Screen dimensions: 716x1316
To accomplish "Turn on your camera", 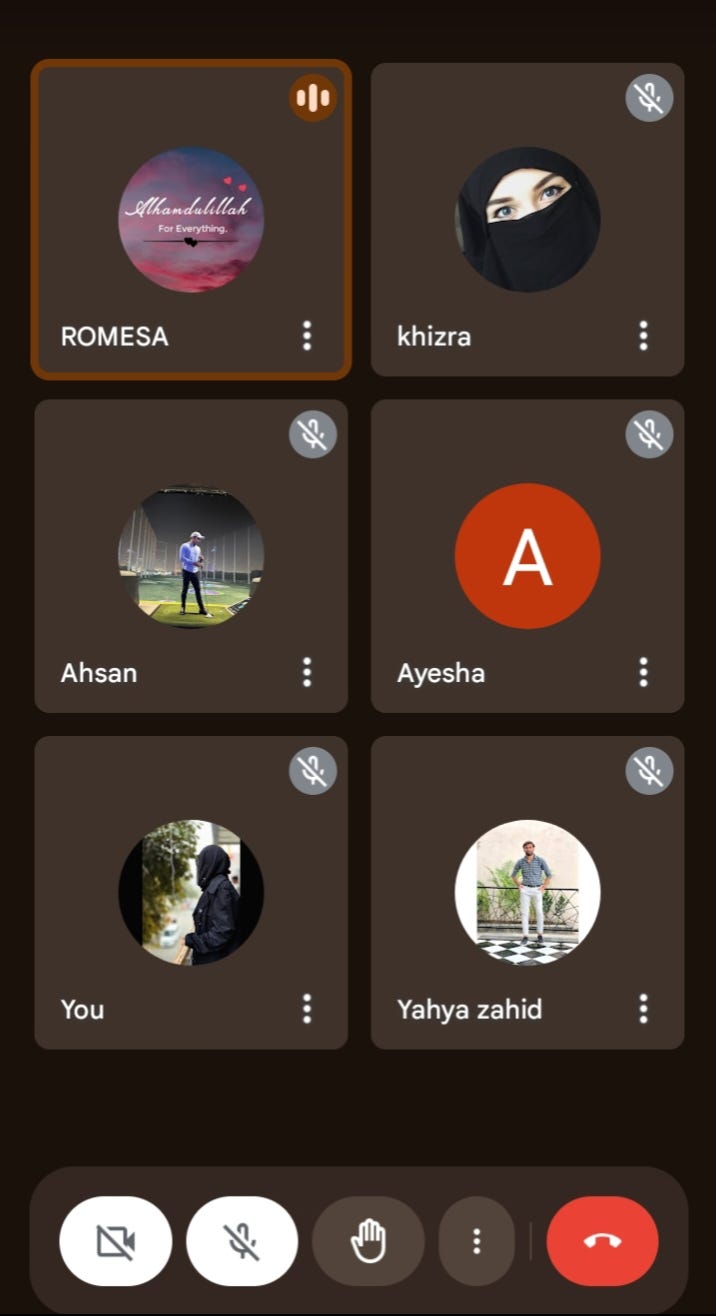I will [116, 1241].
